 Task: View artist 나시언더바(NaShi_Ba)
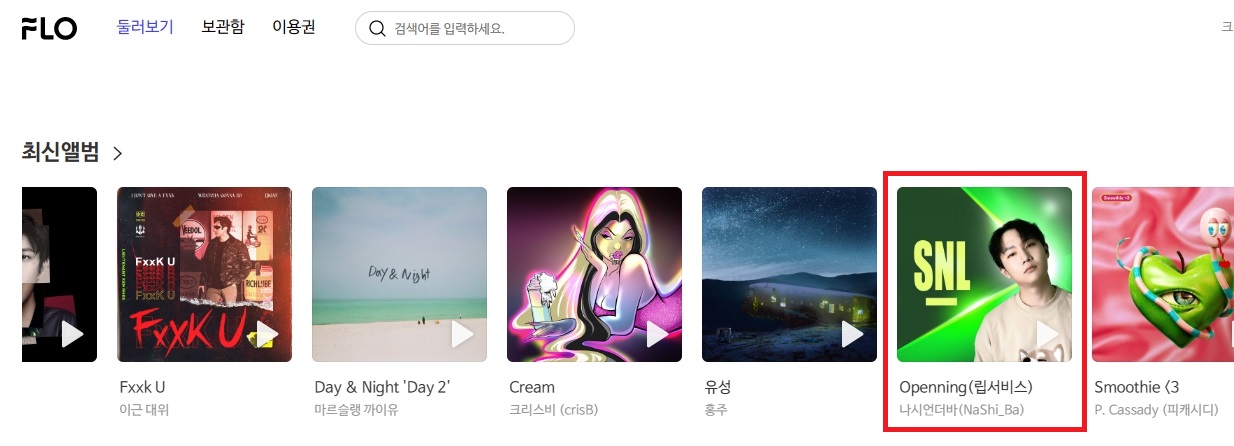point(962,410)
